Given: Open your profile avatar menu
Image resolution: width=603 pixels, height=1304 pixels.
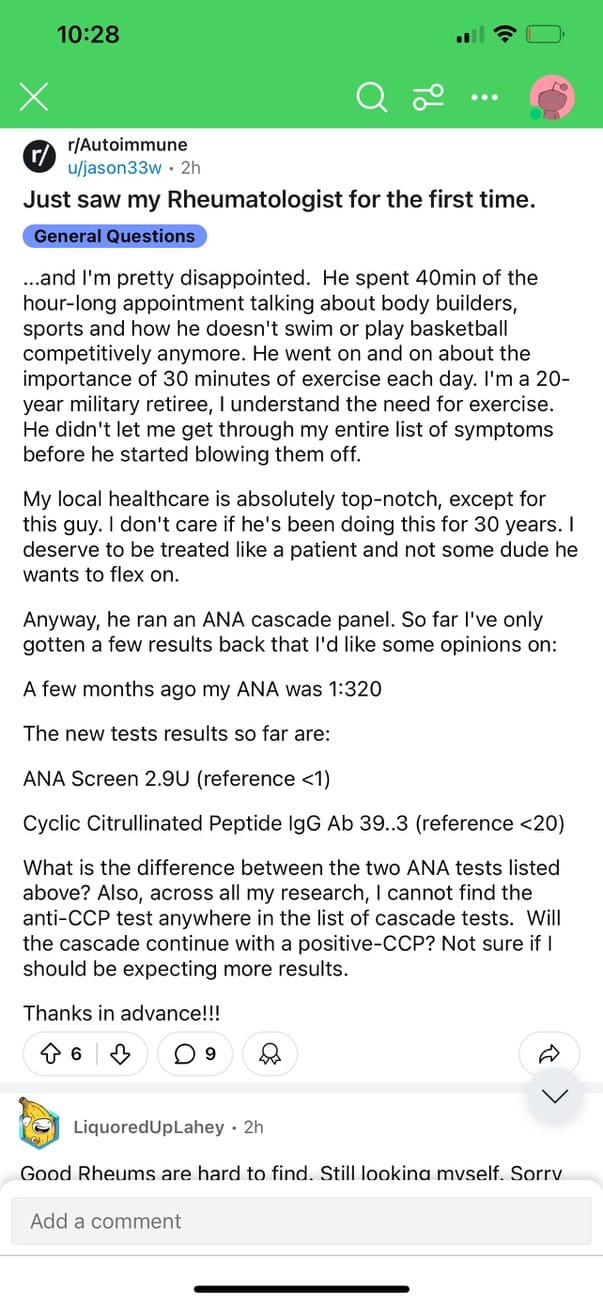Looking at the screenshot, I should [553, 97].
